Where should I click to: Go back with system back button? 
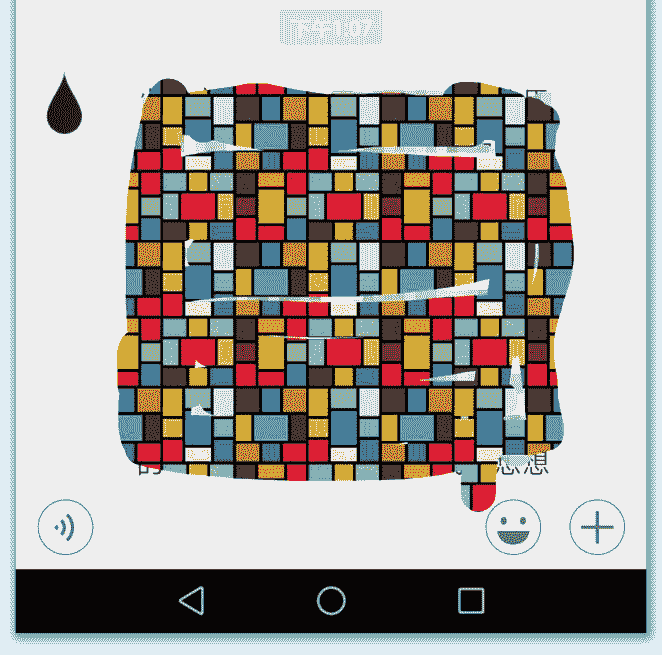click(x=191, y=600)
